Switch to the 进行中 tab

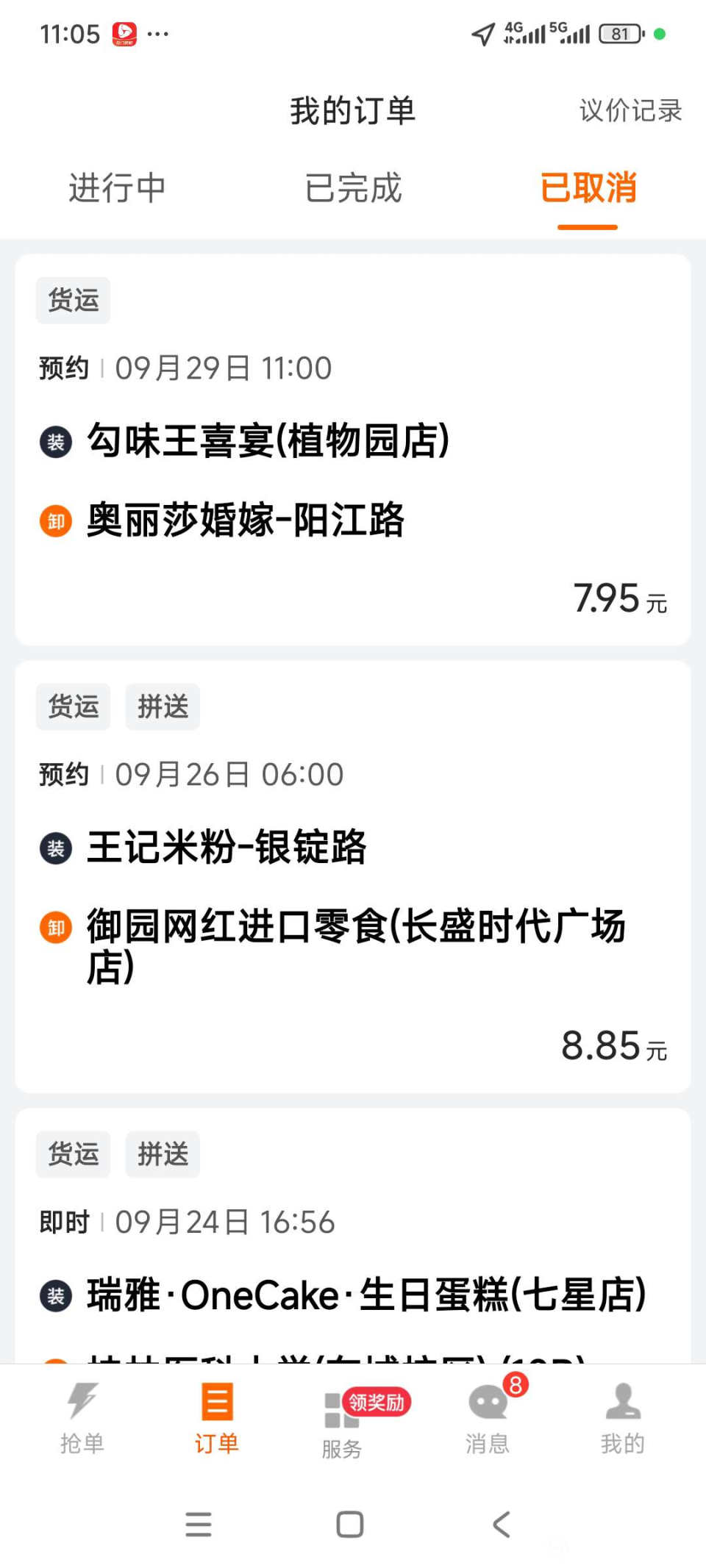(x=117, y=188)
